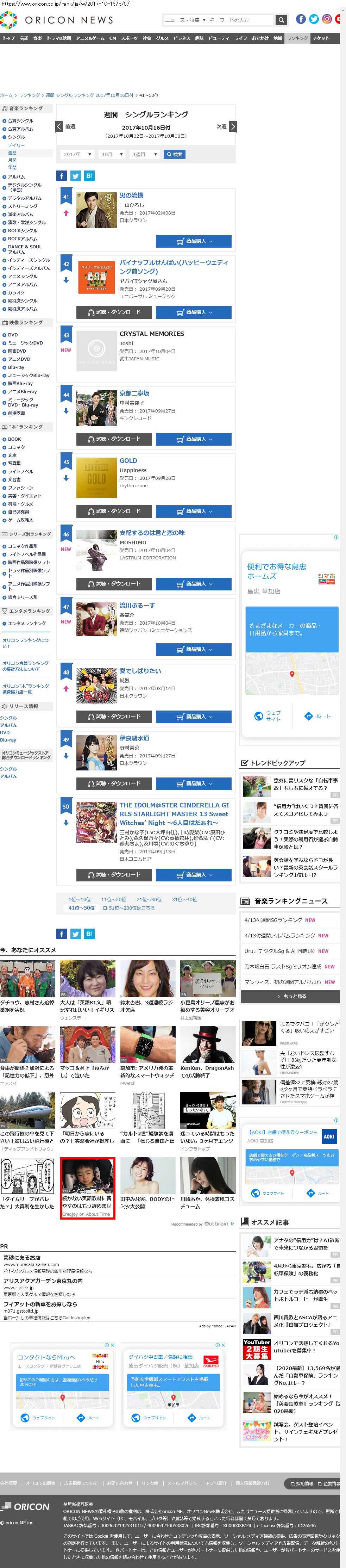Go to the next week (次週) ranking
Viewport: 346px width, 1568px height.
click(226, 126)
